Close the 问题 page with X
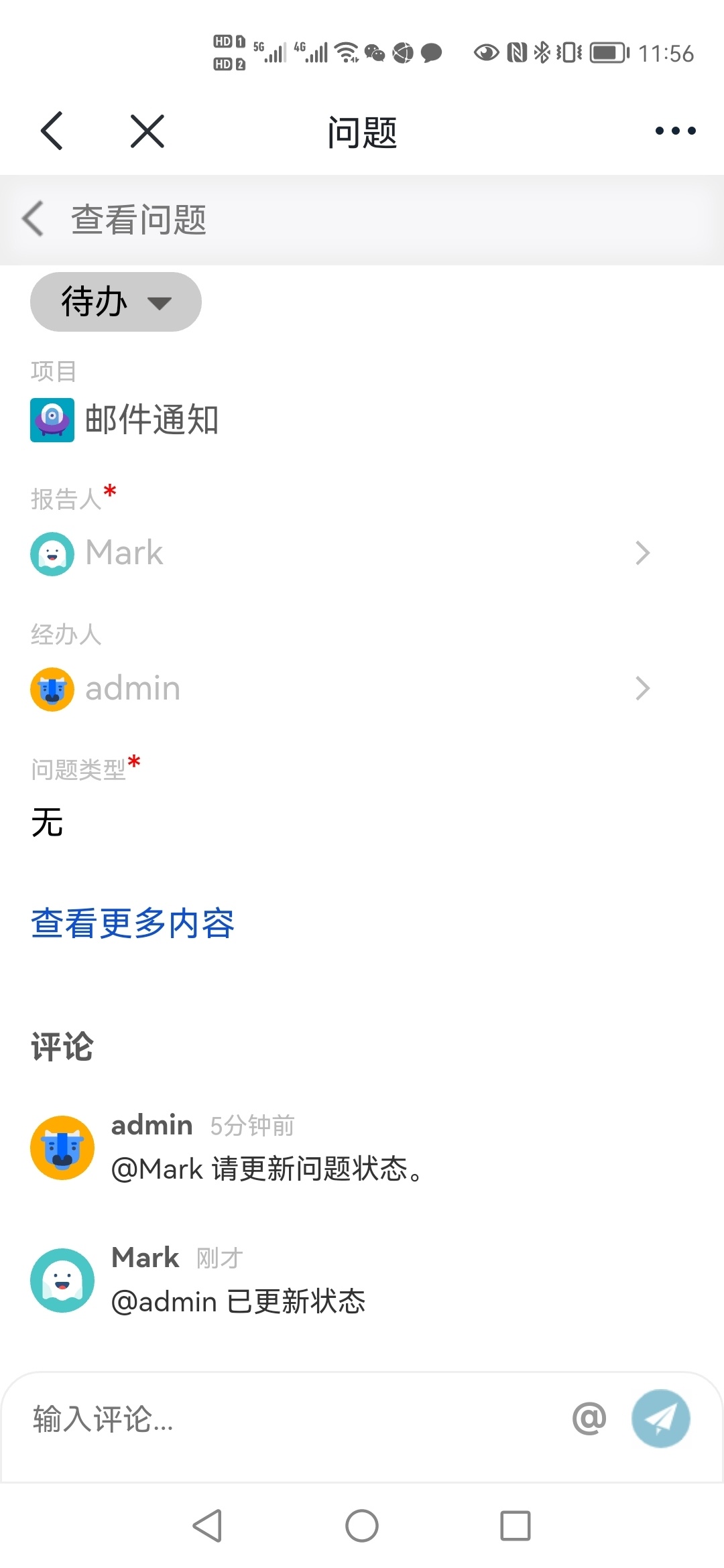Viewport: 724px width, 1568px height. pos(147,131)
